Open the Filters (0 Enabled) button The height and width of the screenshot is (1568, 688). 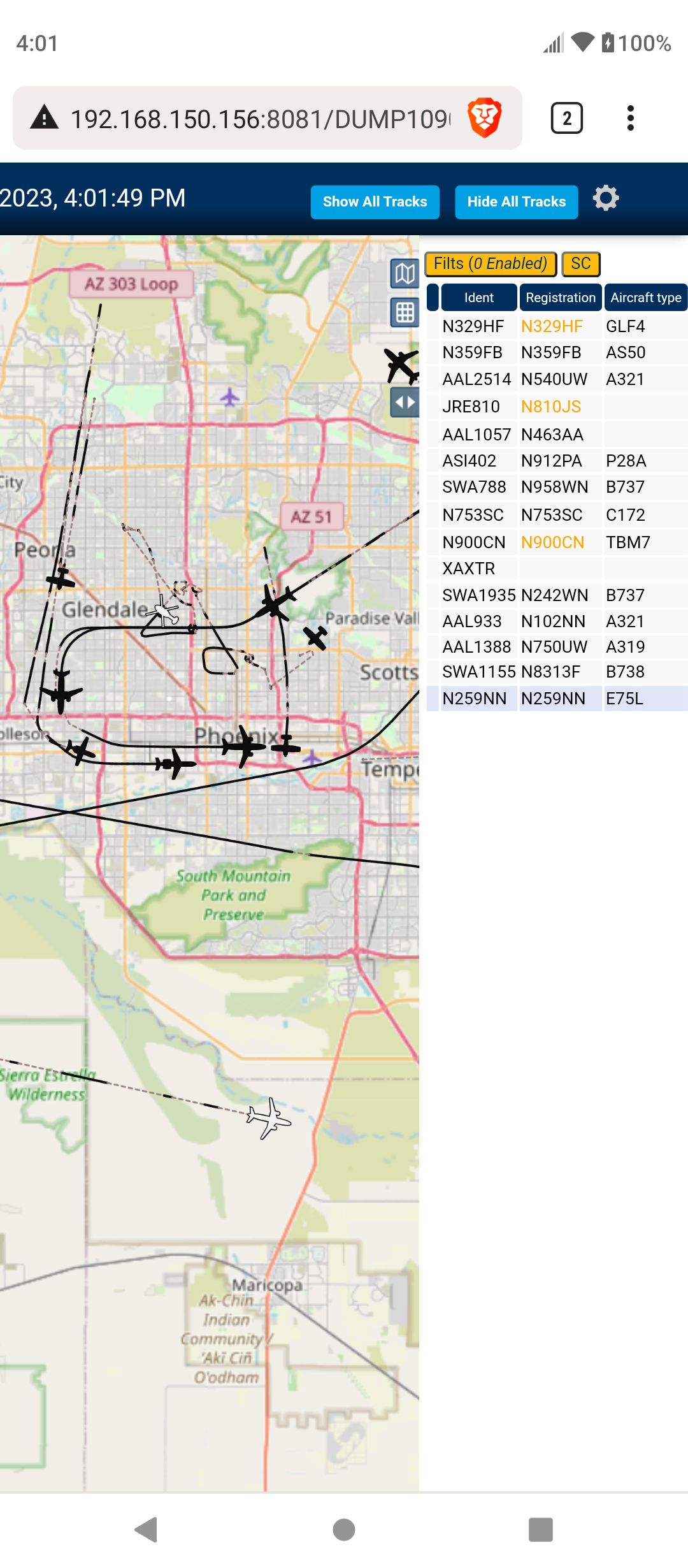click(491, 264)
